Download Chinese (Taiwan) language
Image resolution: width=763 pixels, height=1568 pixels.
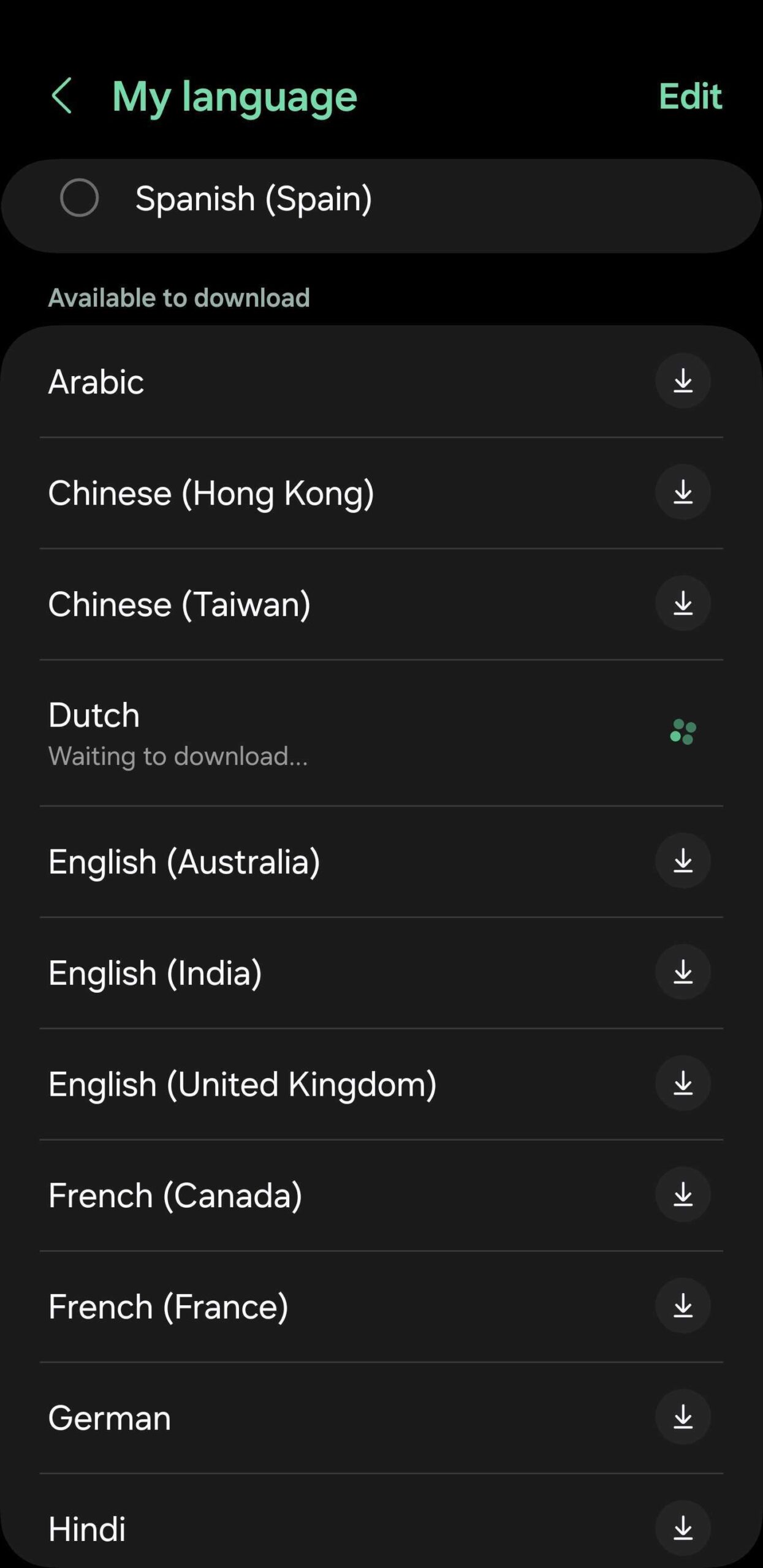click(683, 604)
